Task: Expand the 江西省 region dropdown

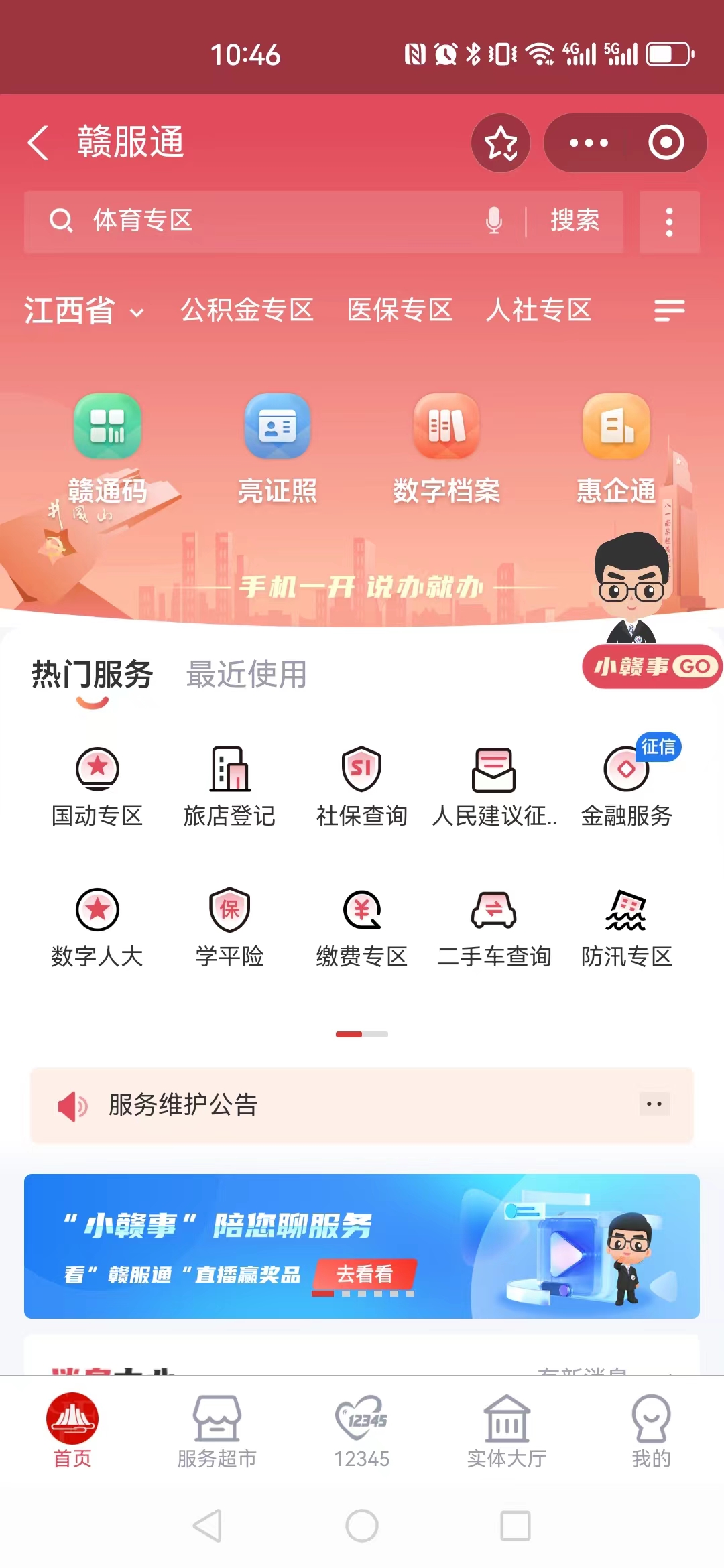Action: coord(84,311)
